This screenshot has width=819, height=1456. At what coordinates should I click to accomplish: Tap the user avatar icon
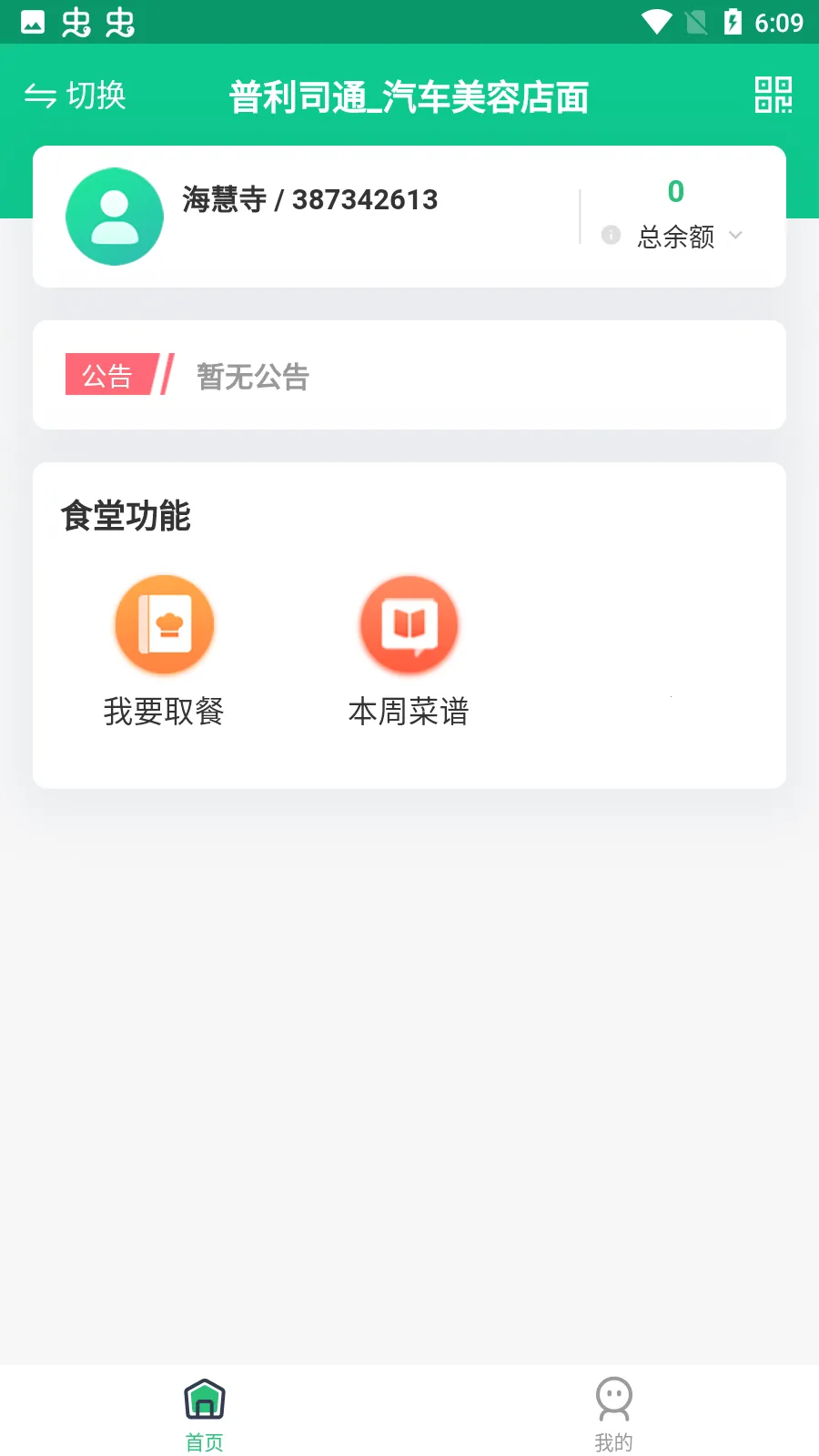point(115,217)
